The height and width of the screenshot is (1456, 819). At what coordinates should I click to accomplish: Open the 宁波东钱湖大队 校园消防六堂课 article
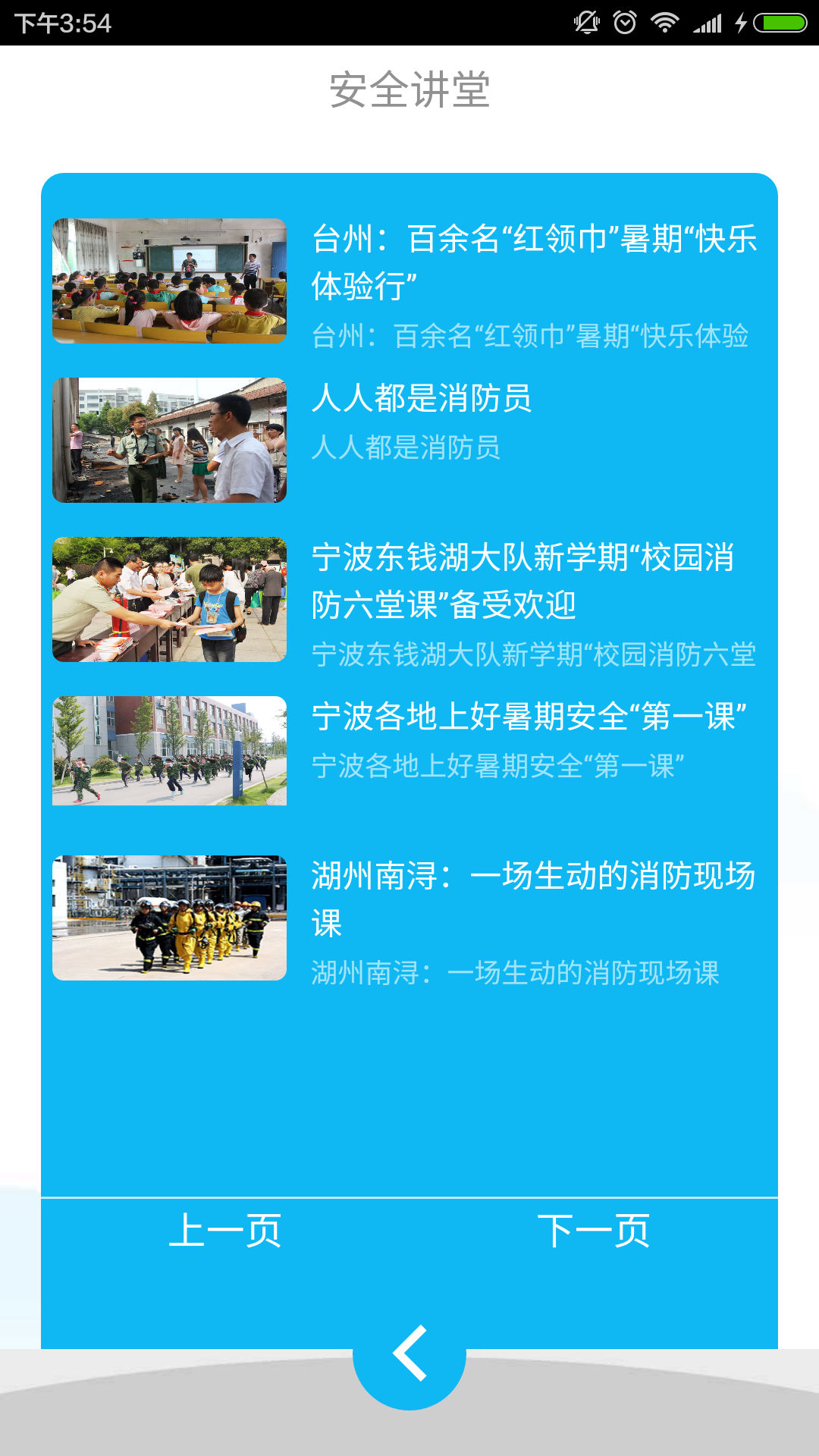[x=522, y=581]
